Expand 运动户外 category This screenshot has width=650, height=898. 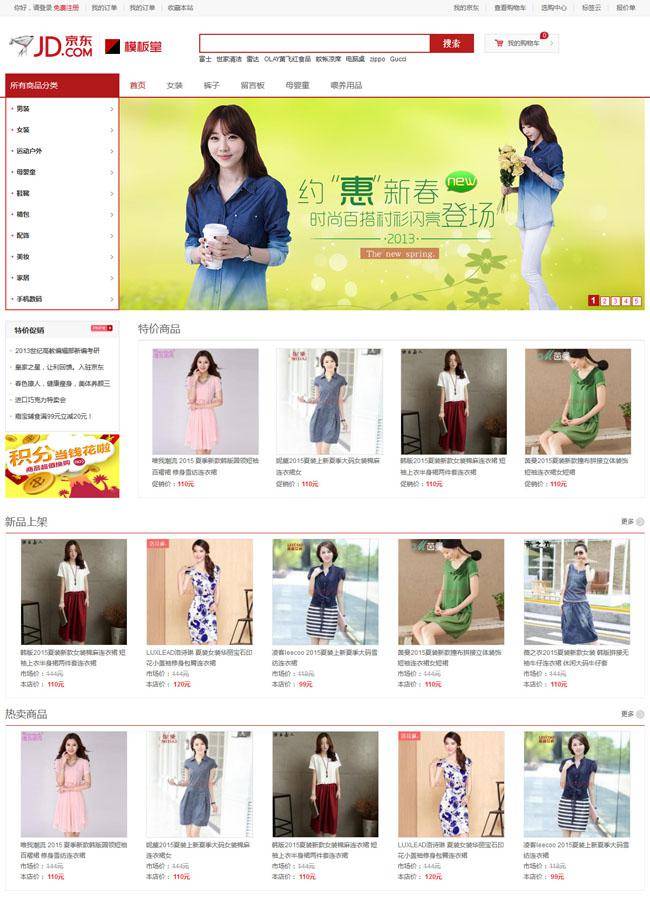pyautogui.click(x=62, y=151)
